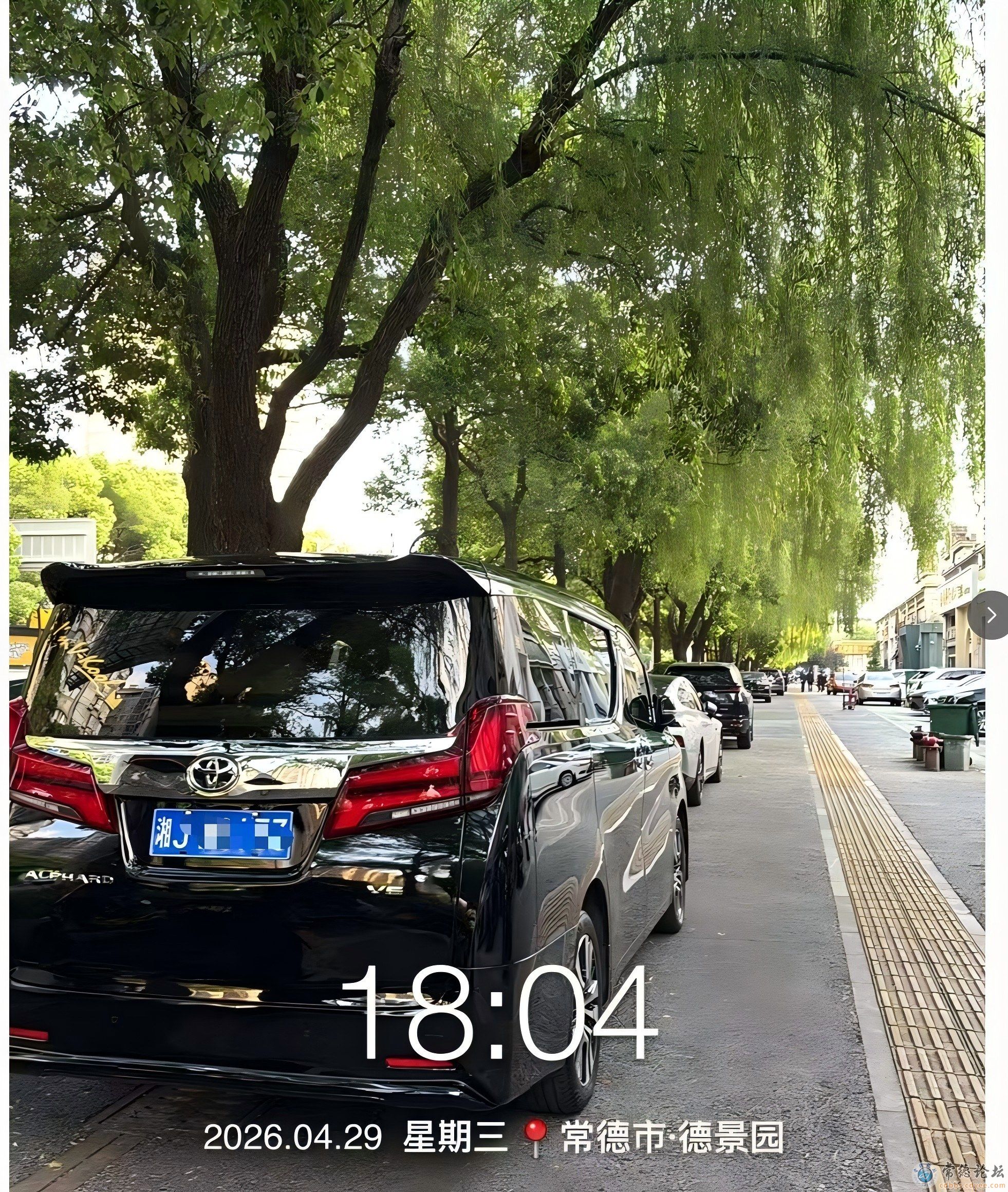Go to the next image with the arrow
The height and width of the screenshot is (1192, 1008).
(991, 615)
